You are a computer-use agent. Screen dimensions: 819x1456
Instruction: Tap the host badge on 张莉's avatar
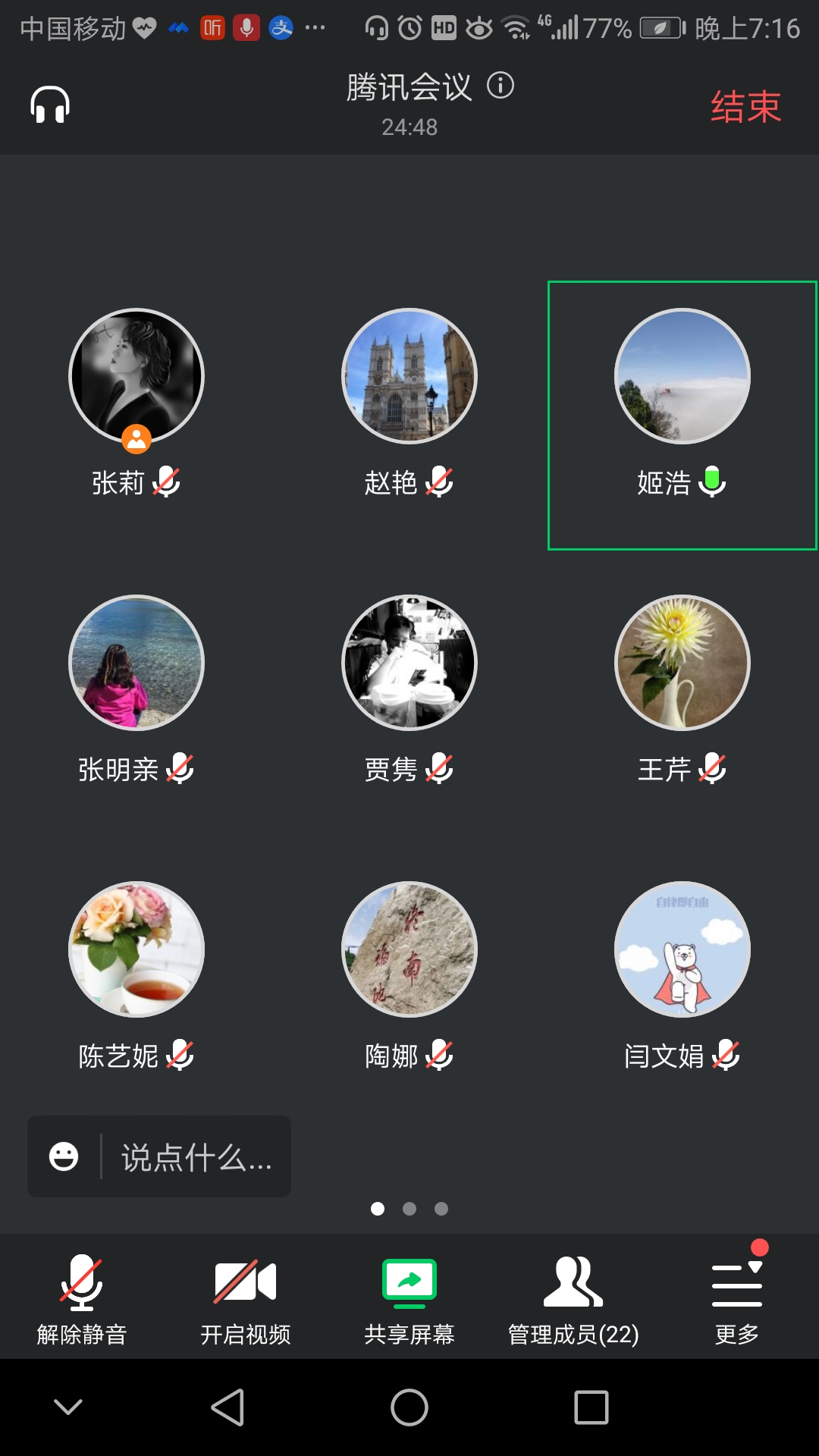(x=136, y=439)
